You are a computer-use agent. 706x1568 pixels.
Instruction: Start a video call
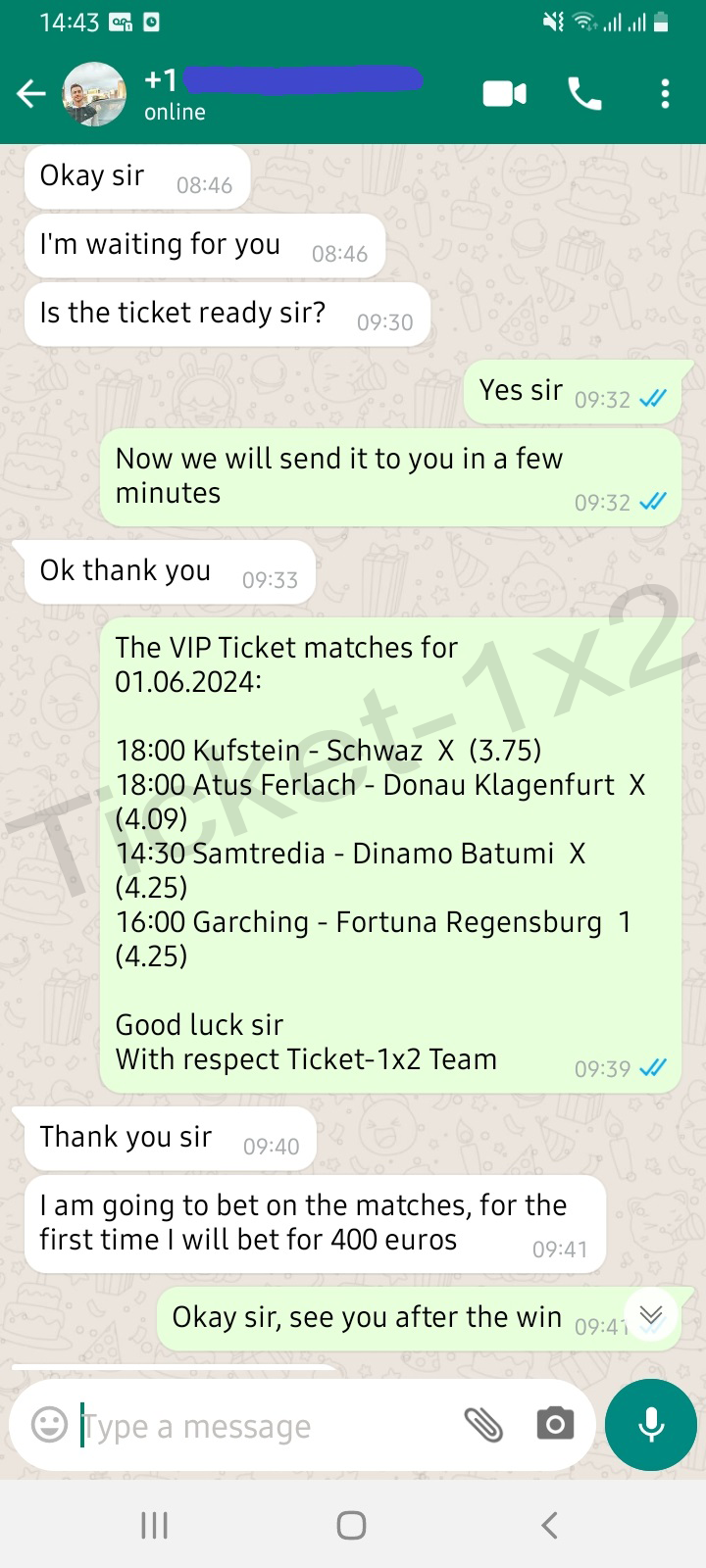point(505,94)
